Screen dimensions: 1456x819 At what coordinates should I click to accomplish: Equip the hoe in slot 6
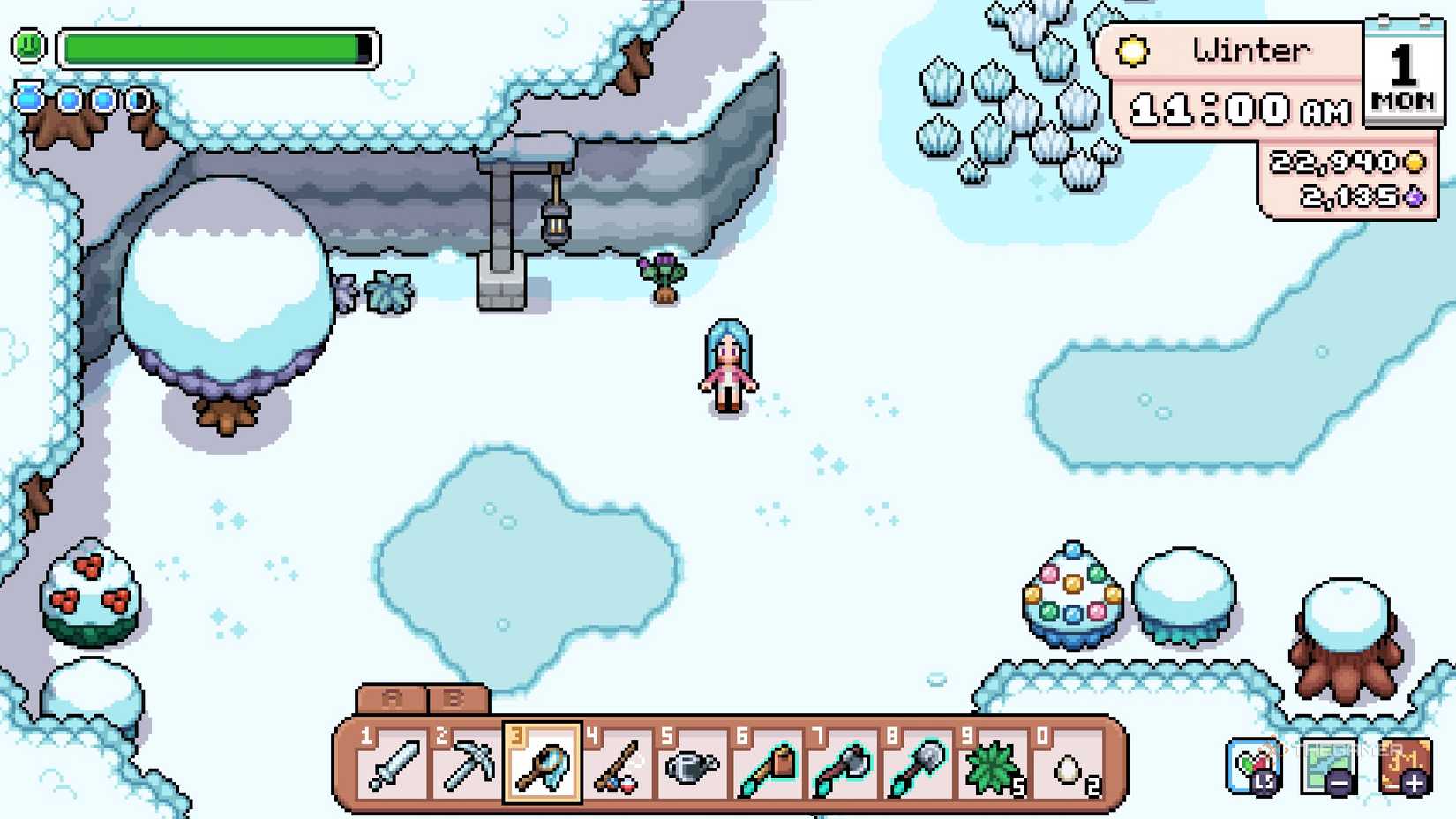tap(767, 764)
